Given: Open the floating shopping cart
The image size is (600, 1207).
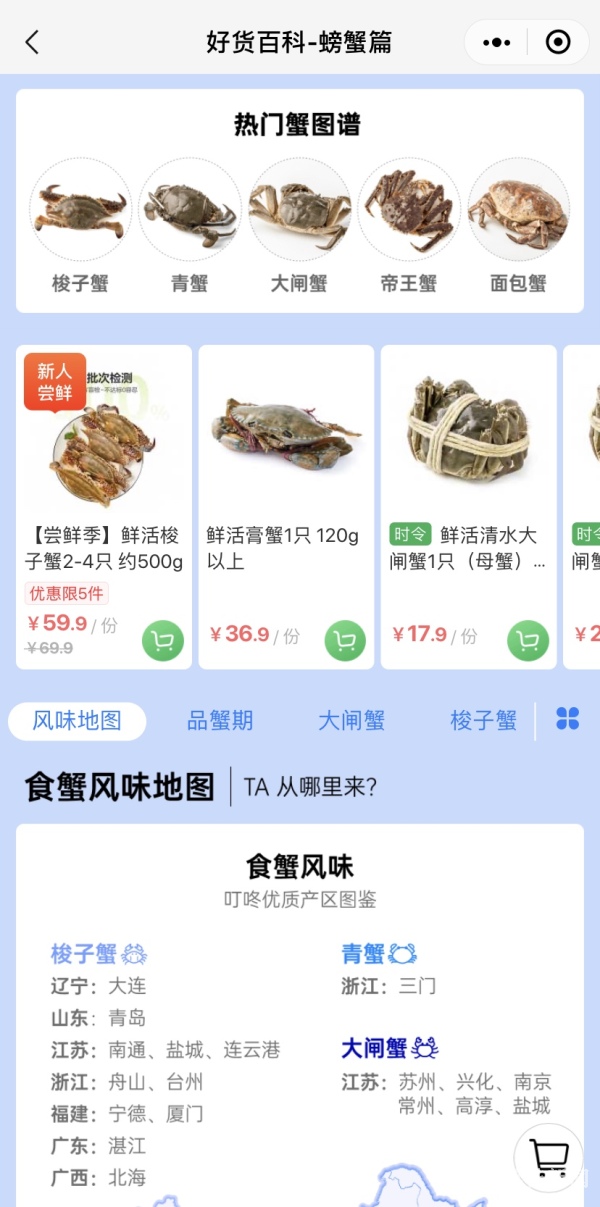Looking at the screenshot, I should [x=548, y=1157].
